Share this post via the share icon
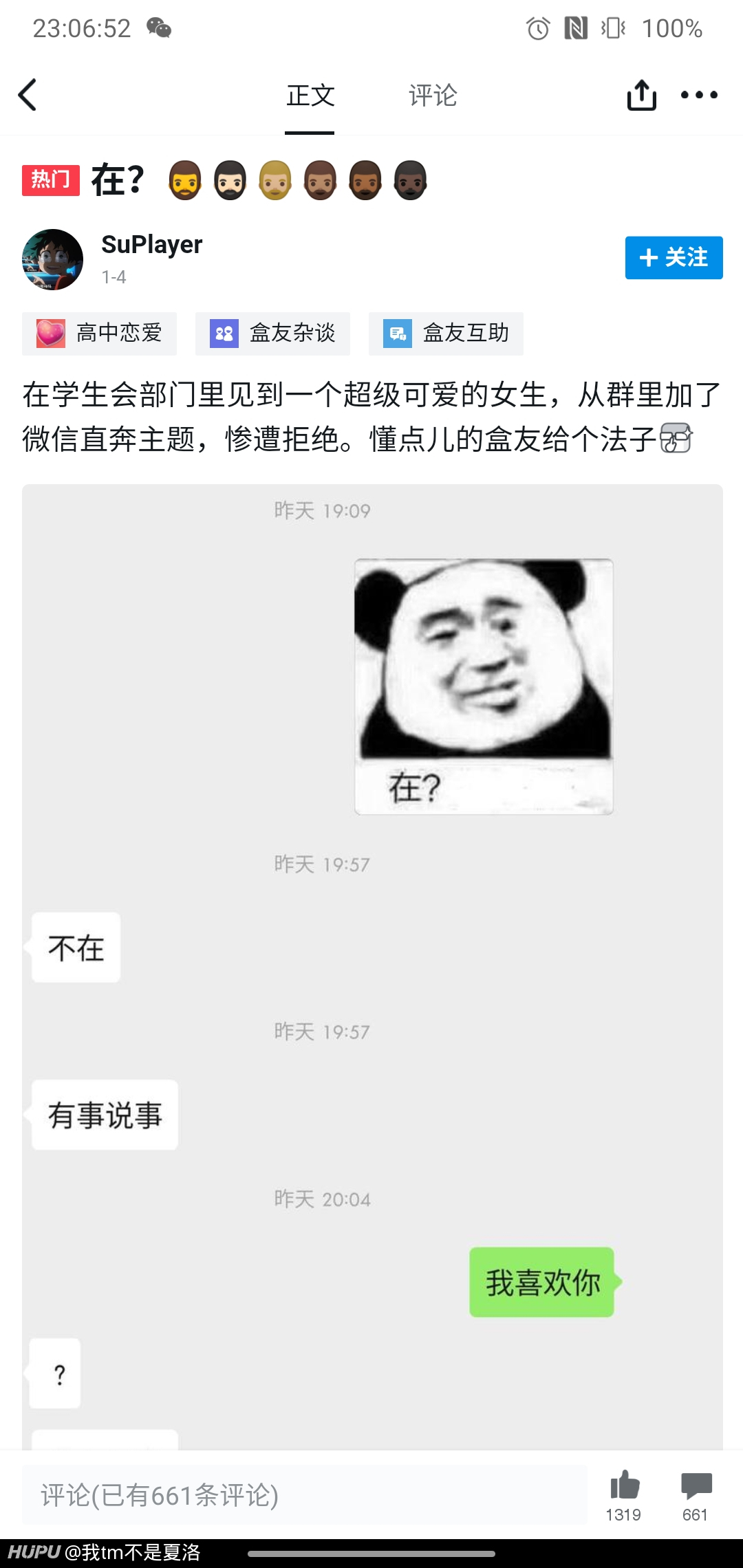Image resolution: width=743 pixels, height=1568 pixels. 641,95
